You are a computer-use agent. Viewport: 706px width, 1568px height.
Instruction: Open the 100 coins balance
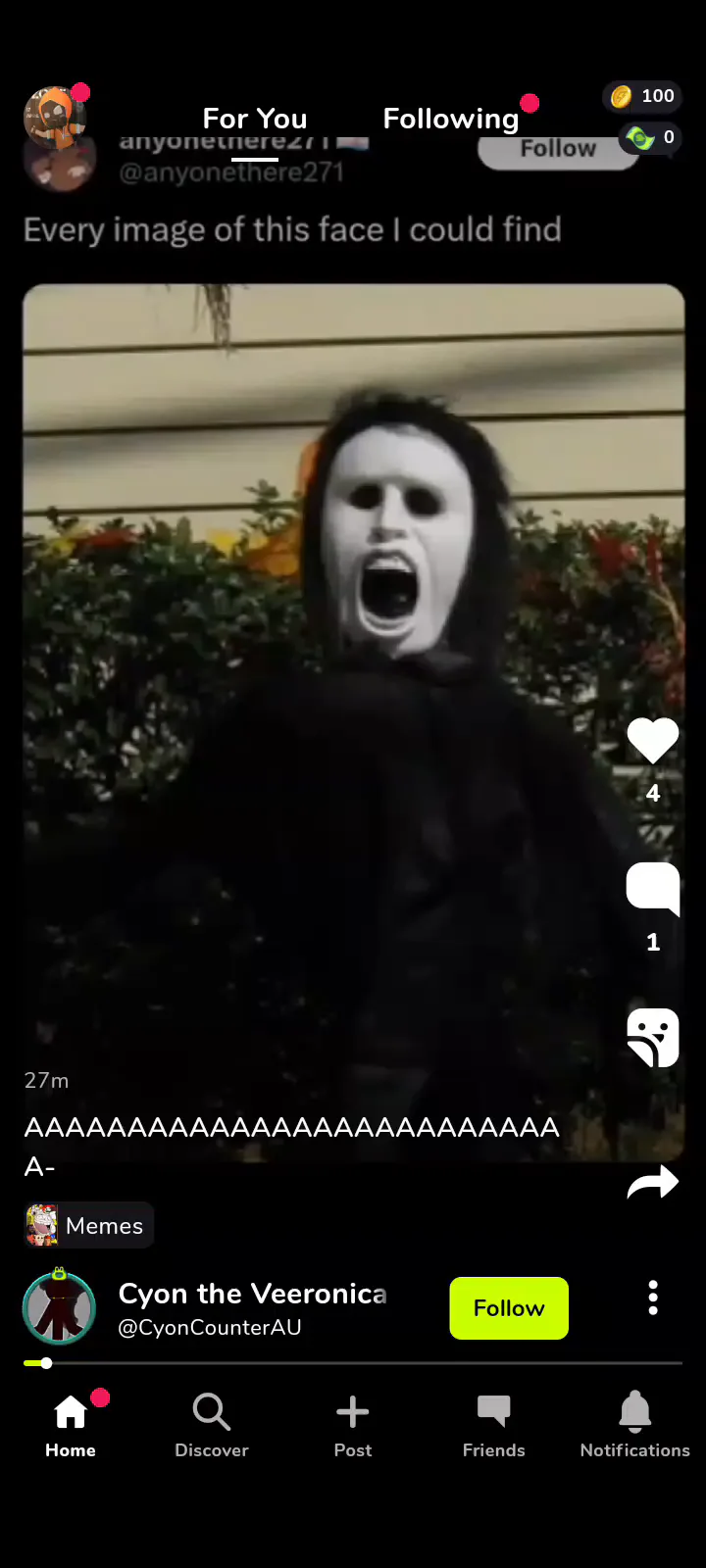point(643,96)
